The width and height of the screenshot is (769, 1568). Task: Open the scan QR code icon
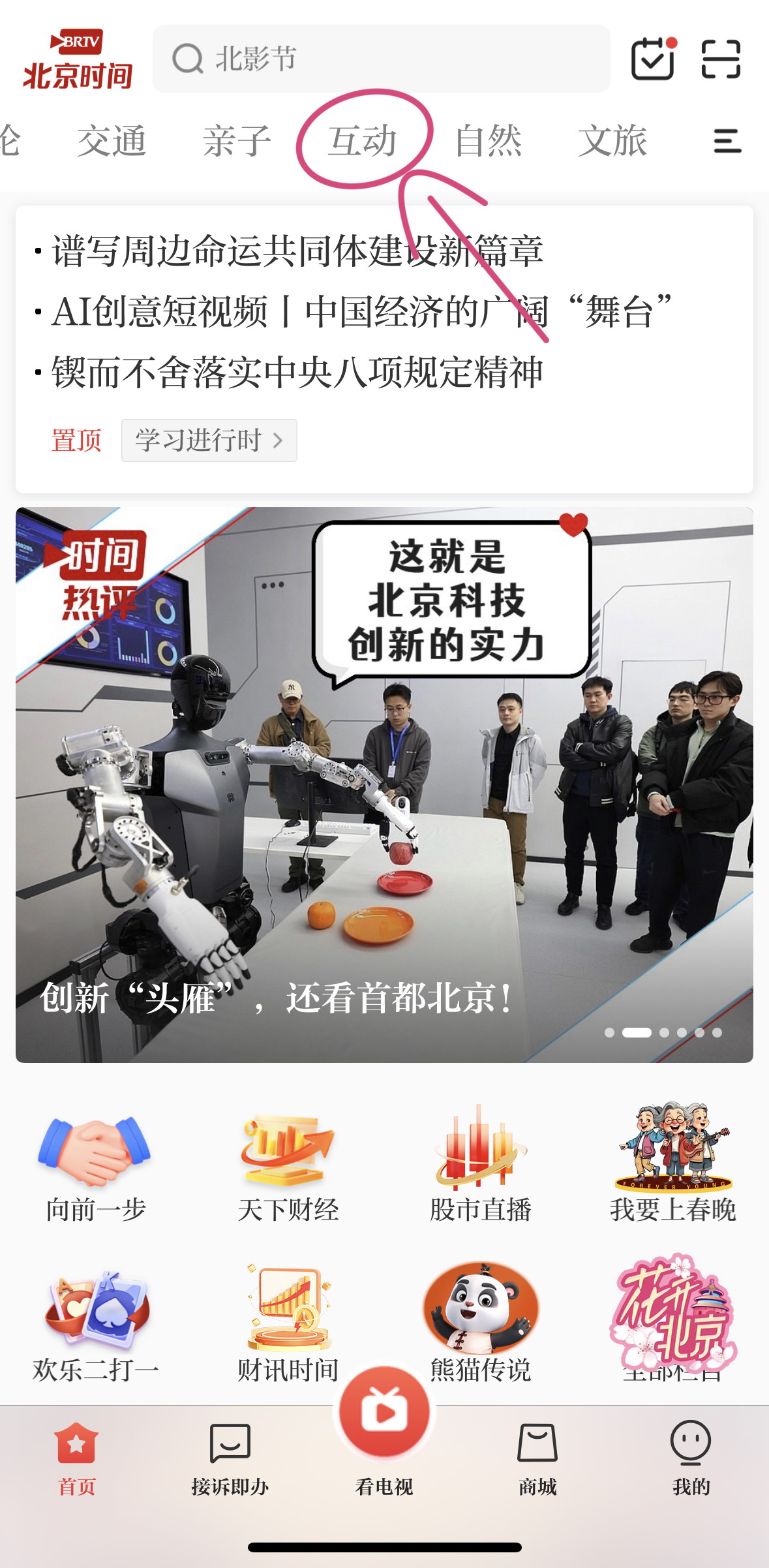point(720,59)
